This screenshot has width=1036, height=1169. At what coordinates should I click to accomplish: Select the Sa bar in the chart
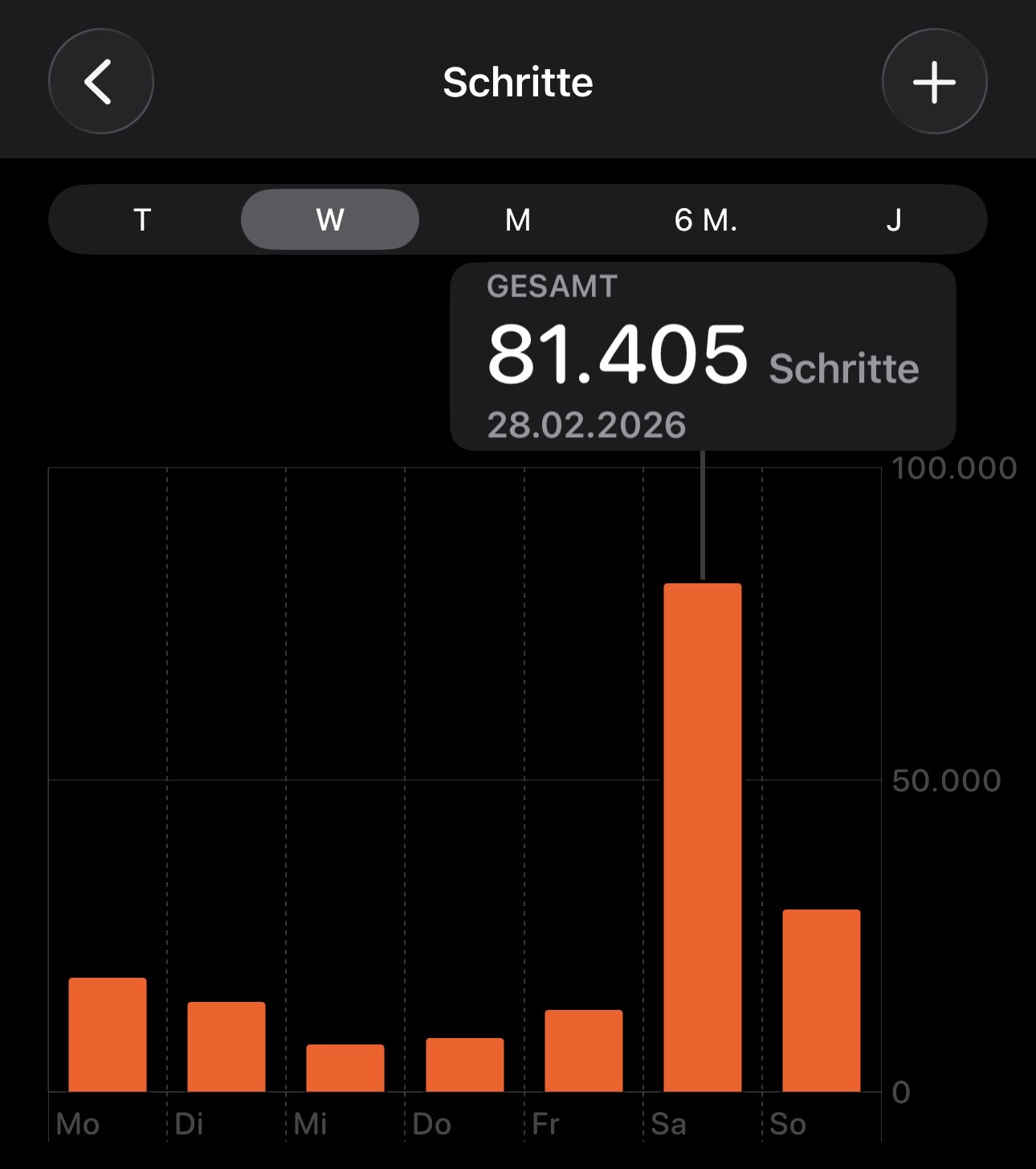coord(703,837)
